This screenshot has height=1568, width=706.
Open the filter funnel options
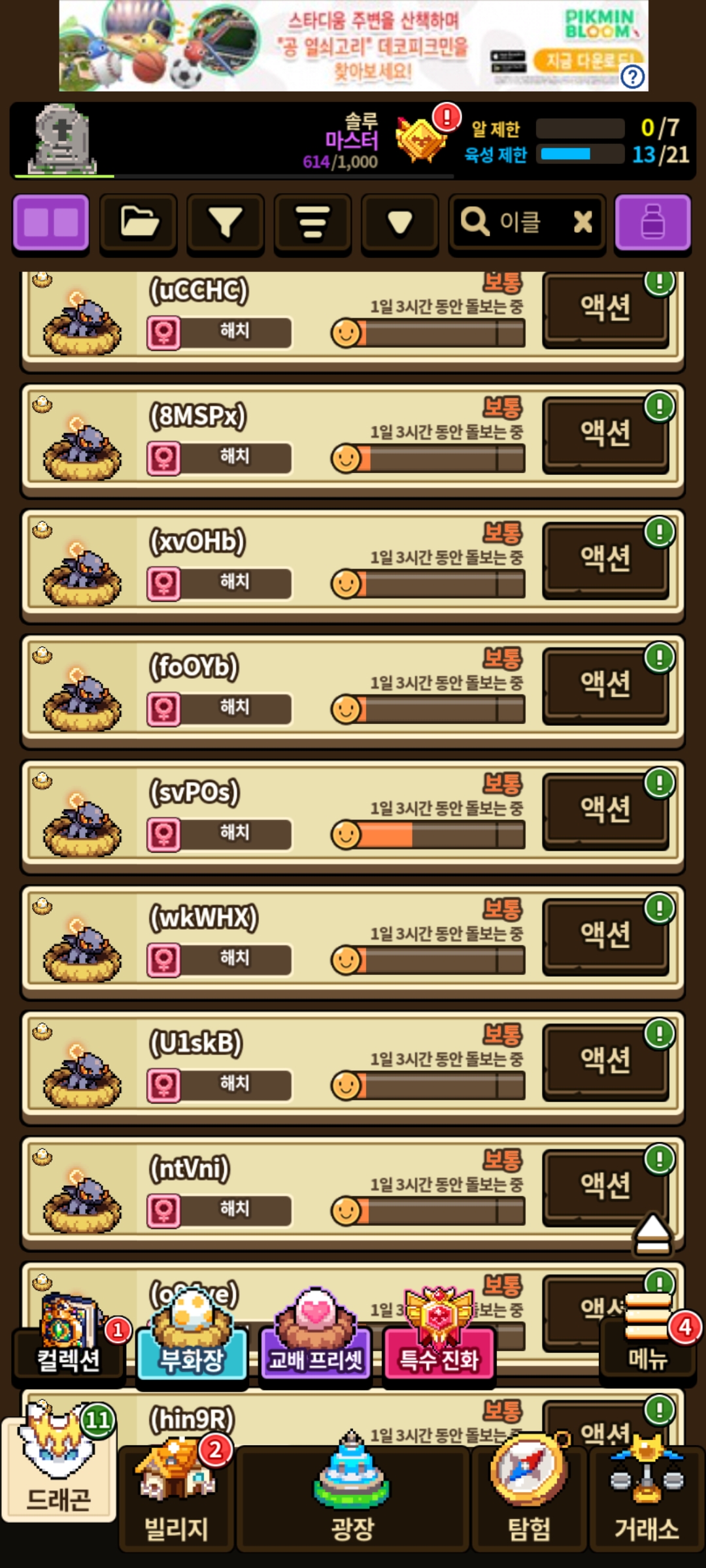(x=226, y=223)
